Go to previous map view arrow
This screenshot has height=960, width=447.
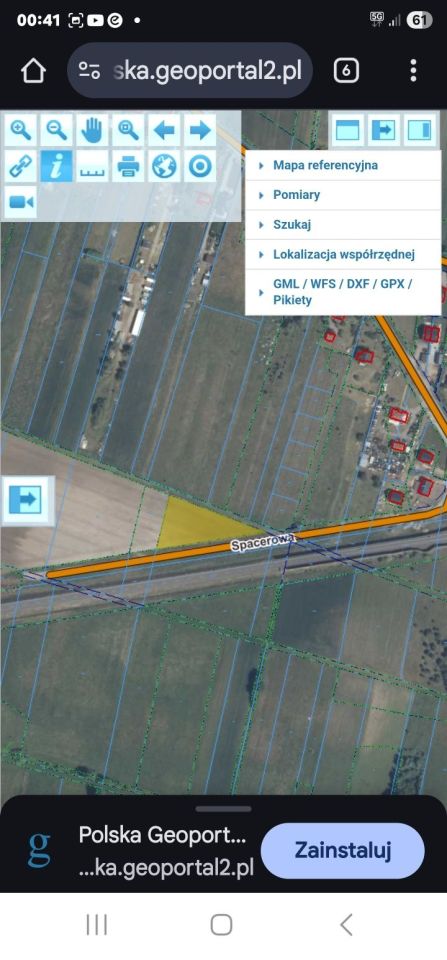click(164, 130)
